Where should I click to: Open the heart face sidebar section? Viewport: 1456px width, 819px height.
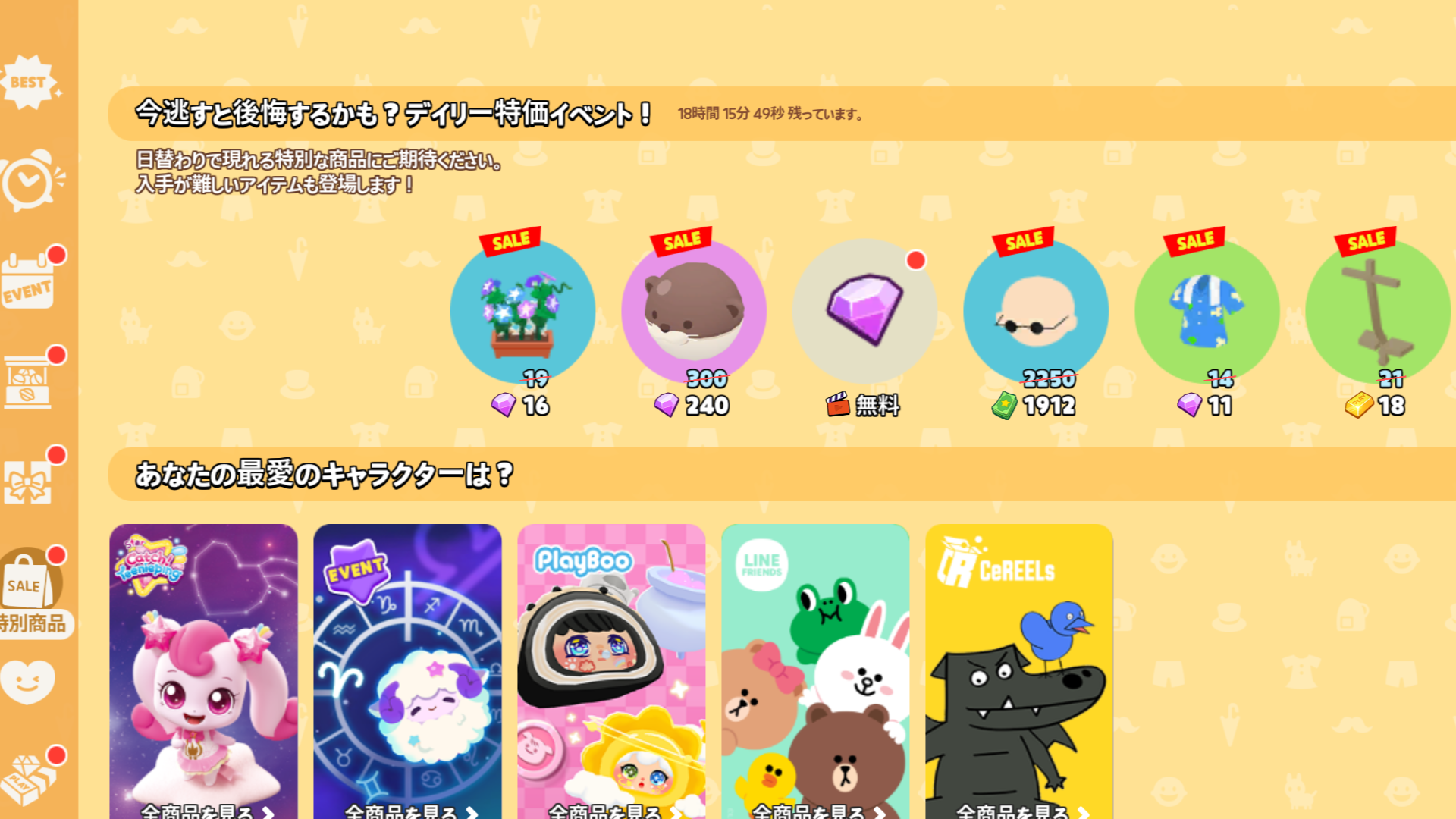tap(29, 680)
